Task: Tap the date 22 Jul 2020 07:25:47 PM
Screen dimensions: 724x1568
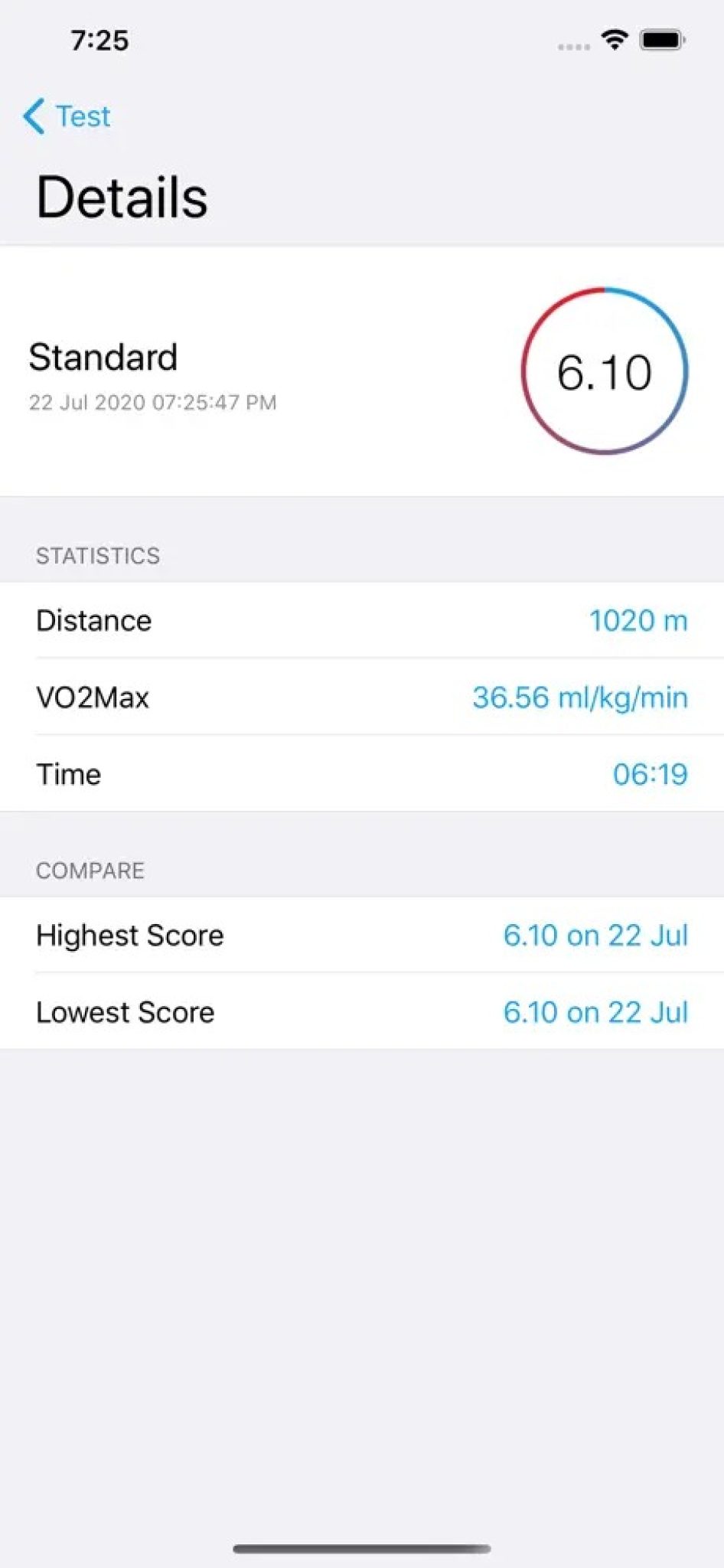Action: pyautogui.click(x=153, y=402)
